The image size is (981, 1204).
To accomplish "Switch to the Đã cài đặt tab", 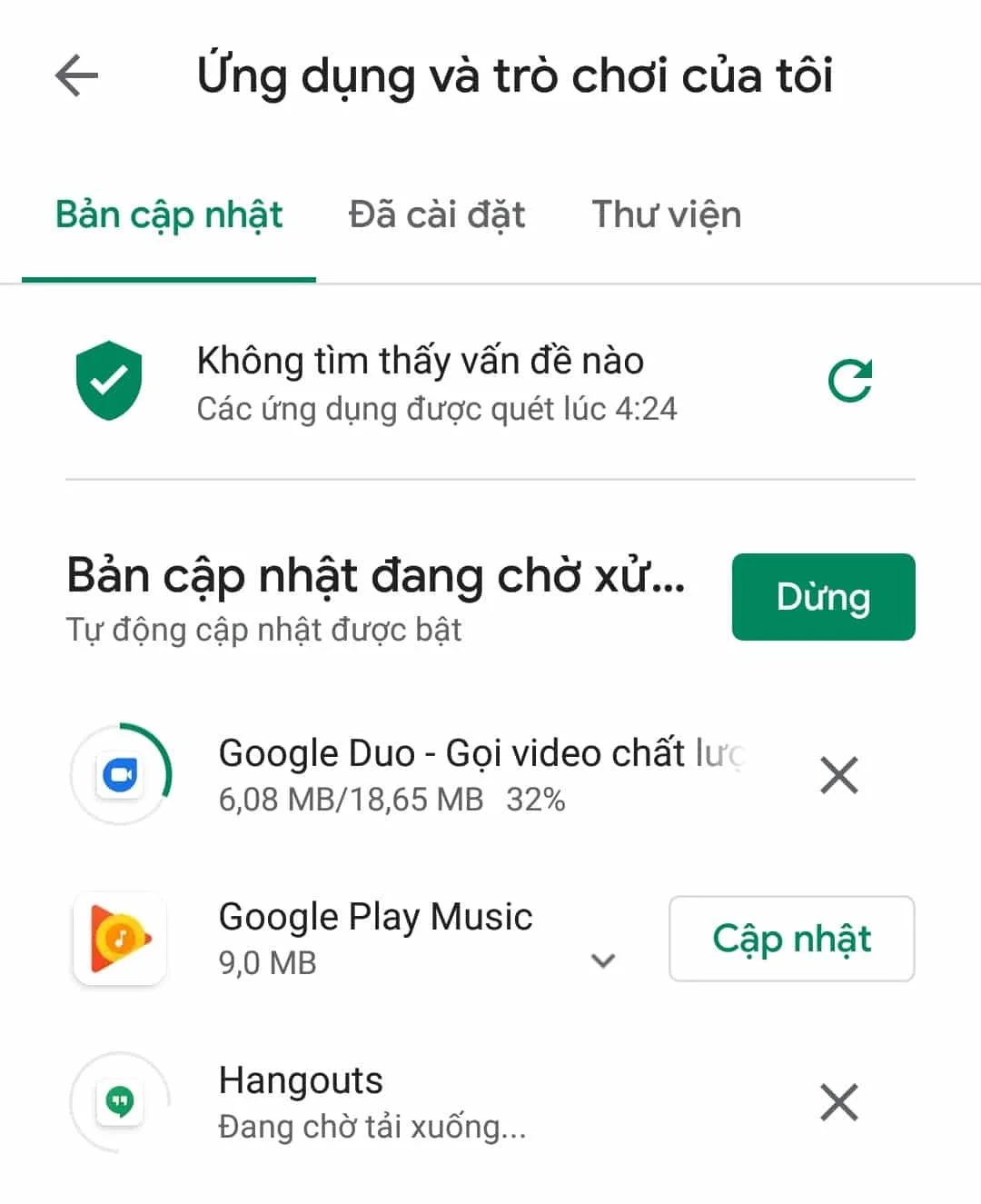I will pyautogui.click(x=438, y=214).
